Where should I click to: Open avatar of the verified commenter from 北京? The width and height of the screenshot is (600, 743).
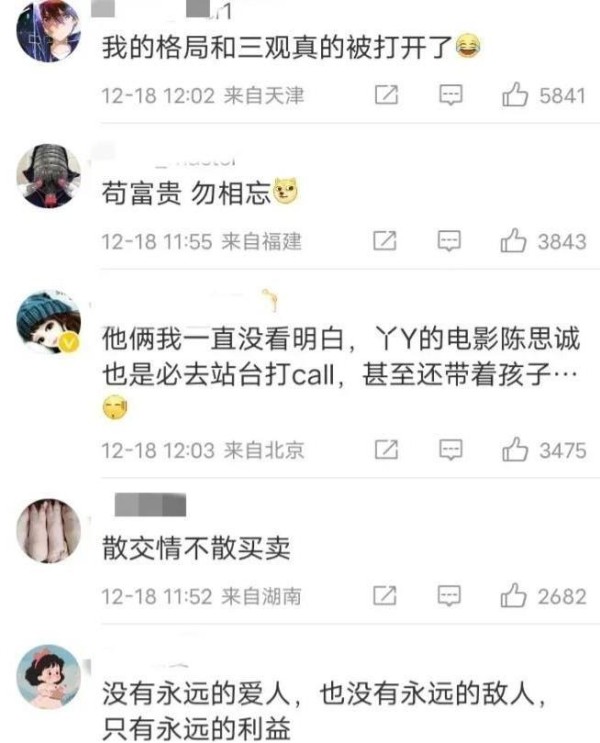[48, 324]
